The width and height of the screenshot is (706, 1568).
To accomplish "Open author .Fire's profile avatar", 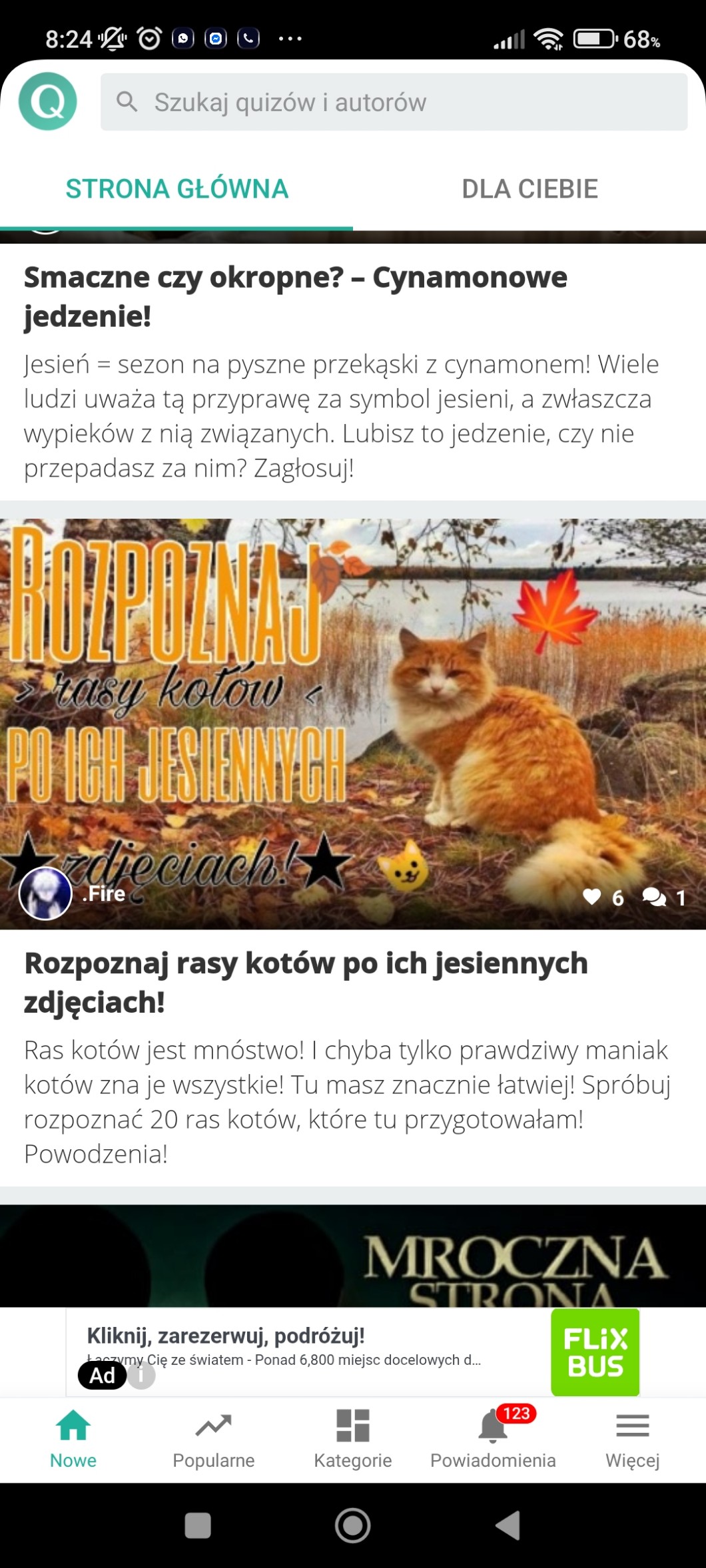I will pyautogui.click(x=45, y=894).
